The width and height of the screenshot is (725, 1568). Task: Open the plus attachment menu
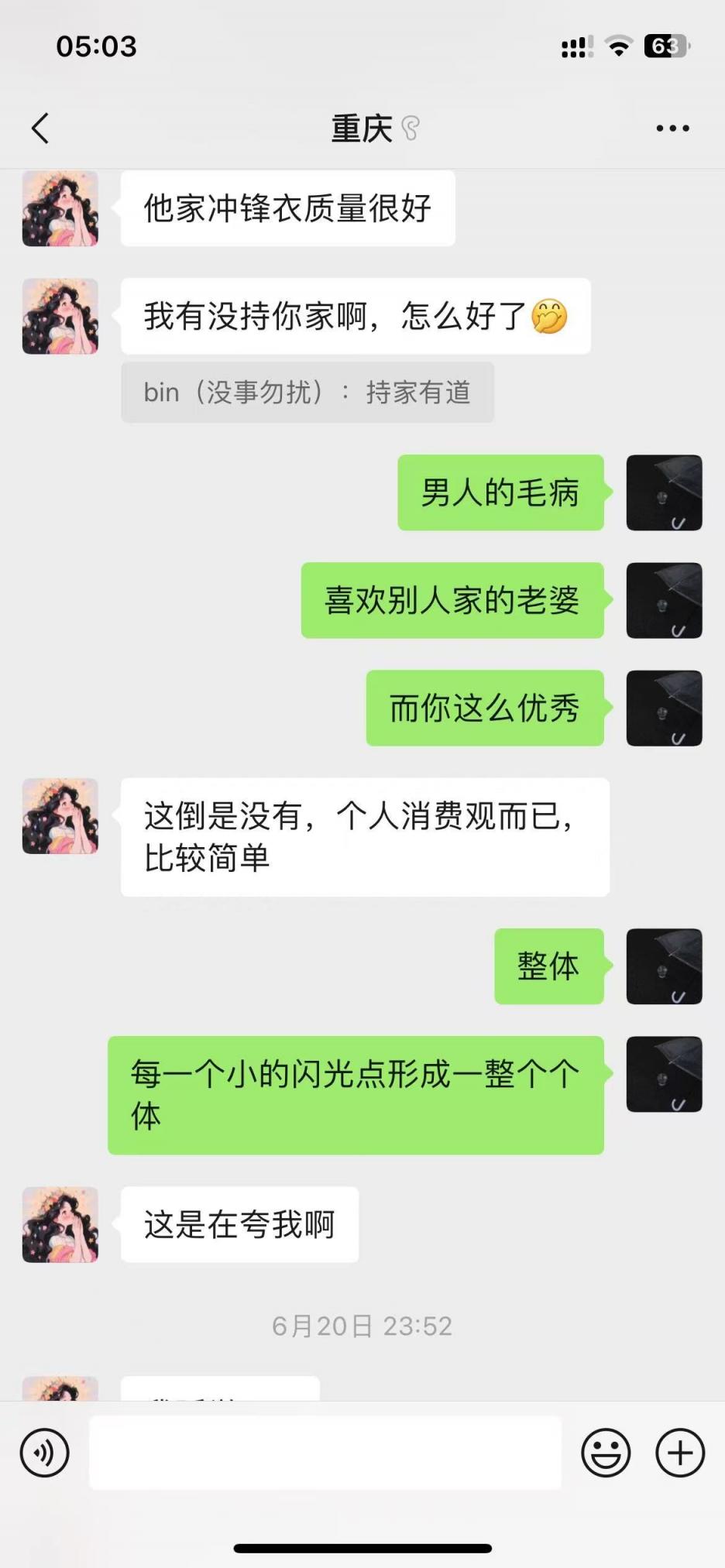coord(680,1453)
